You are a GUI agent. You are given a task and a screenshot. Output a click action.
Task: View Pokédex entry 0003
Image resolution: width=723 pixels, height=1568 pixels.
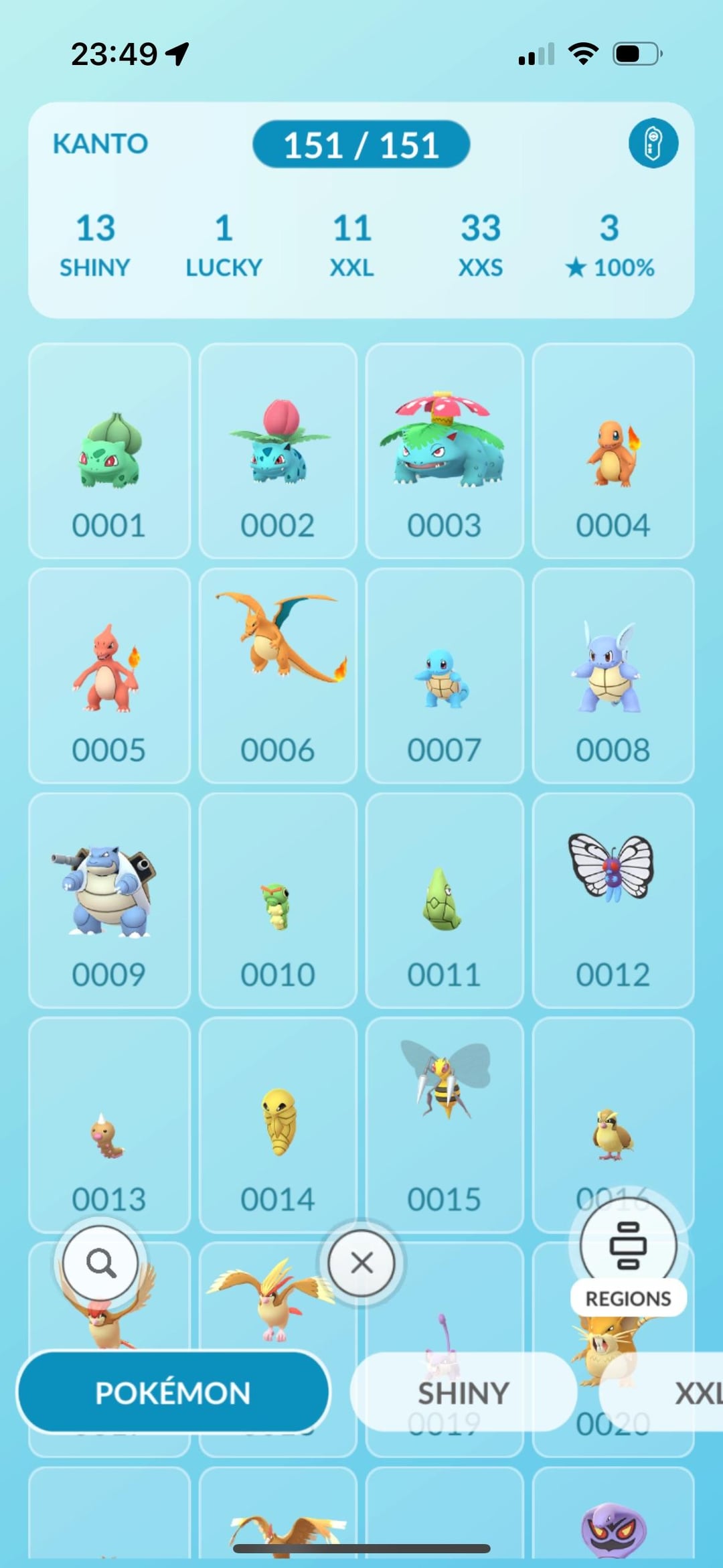click(x=445, y=451)
